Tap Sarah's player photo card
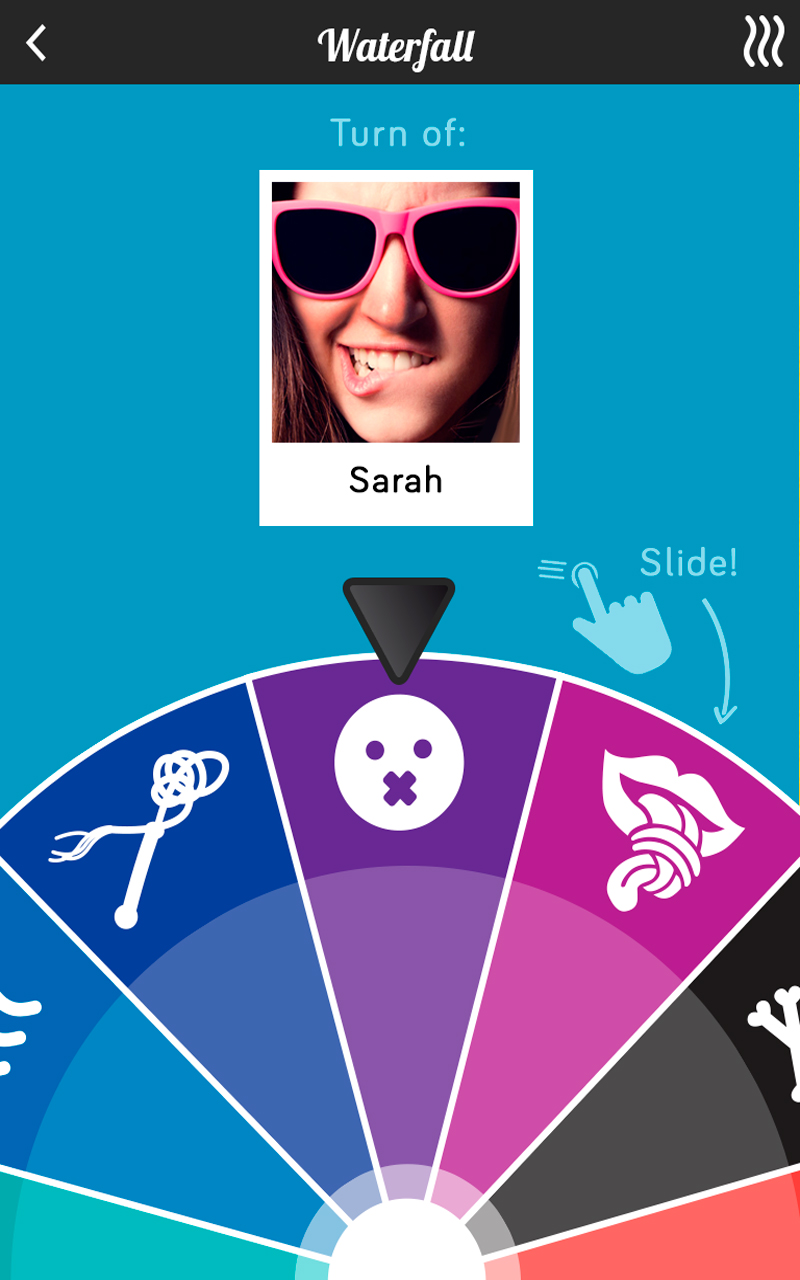The image size is (800, 1280). tap(396, 347)
